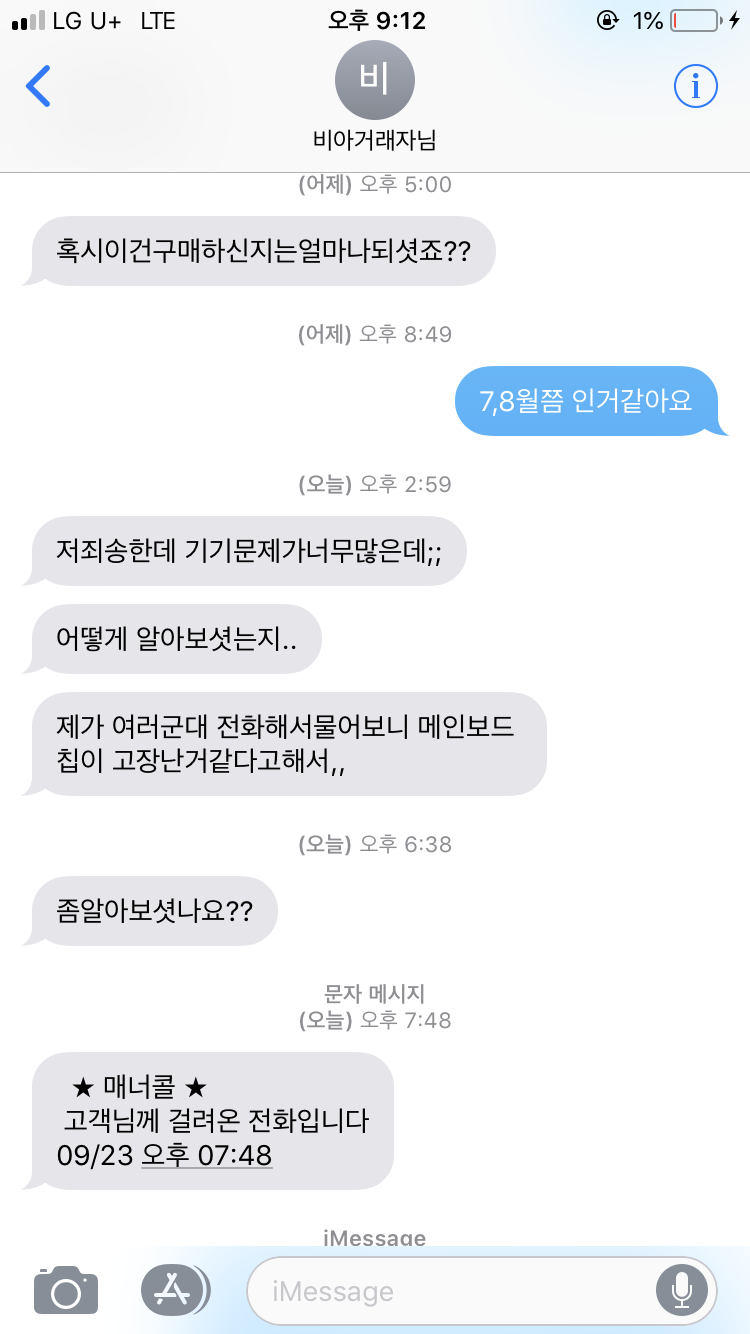Go back to the messages list
Image resolution: width=750 pixels, height=1334 pixels.
pyautogui.click(x=38, y=87)
